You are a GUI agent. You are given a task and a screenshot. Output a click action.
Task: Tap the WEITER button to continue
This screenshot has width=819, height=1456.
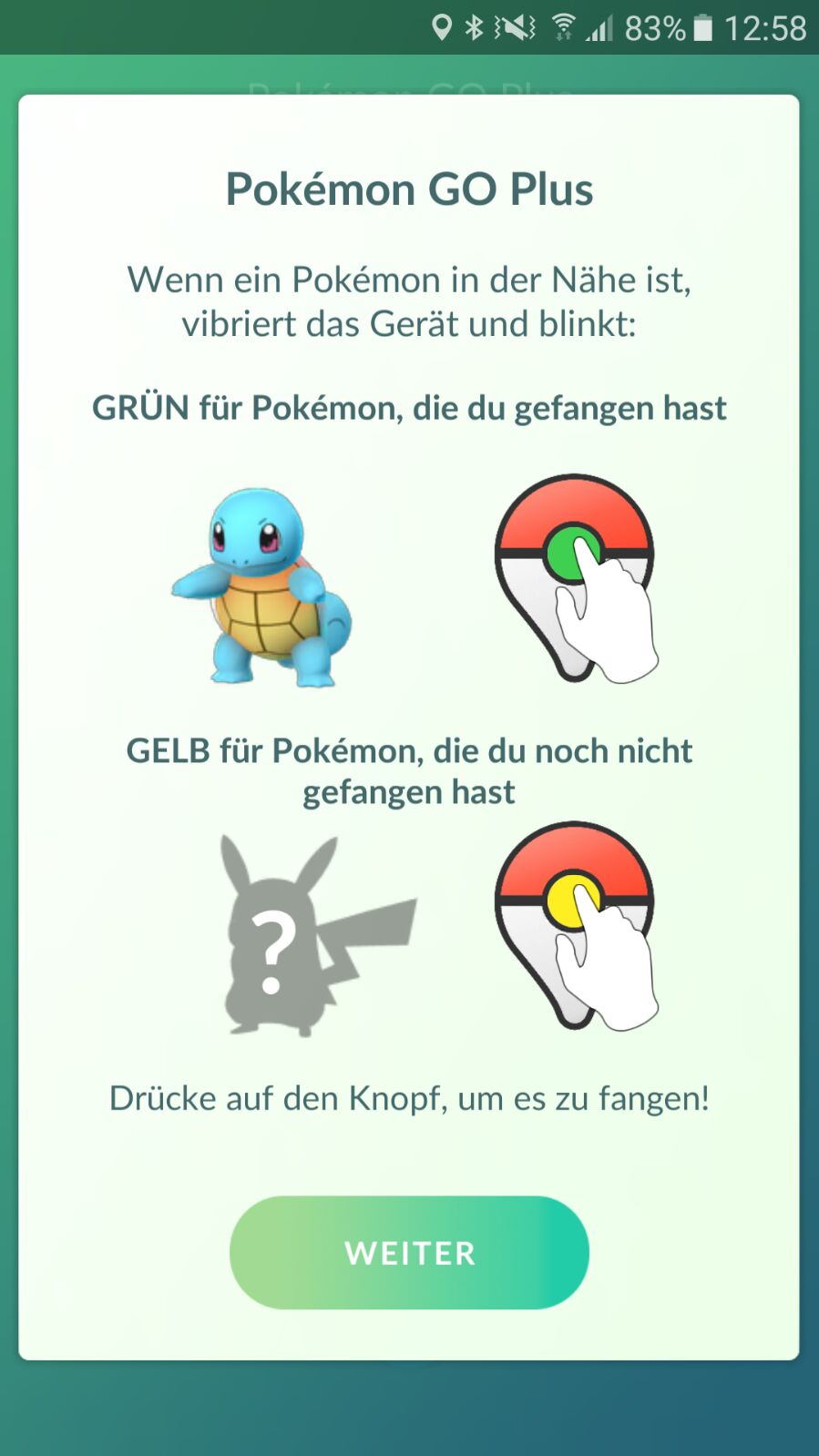point(409,1252)
